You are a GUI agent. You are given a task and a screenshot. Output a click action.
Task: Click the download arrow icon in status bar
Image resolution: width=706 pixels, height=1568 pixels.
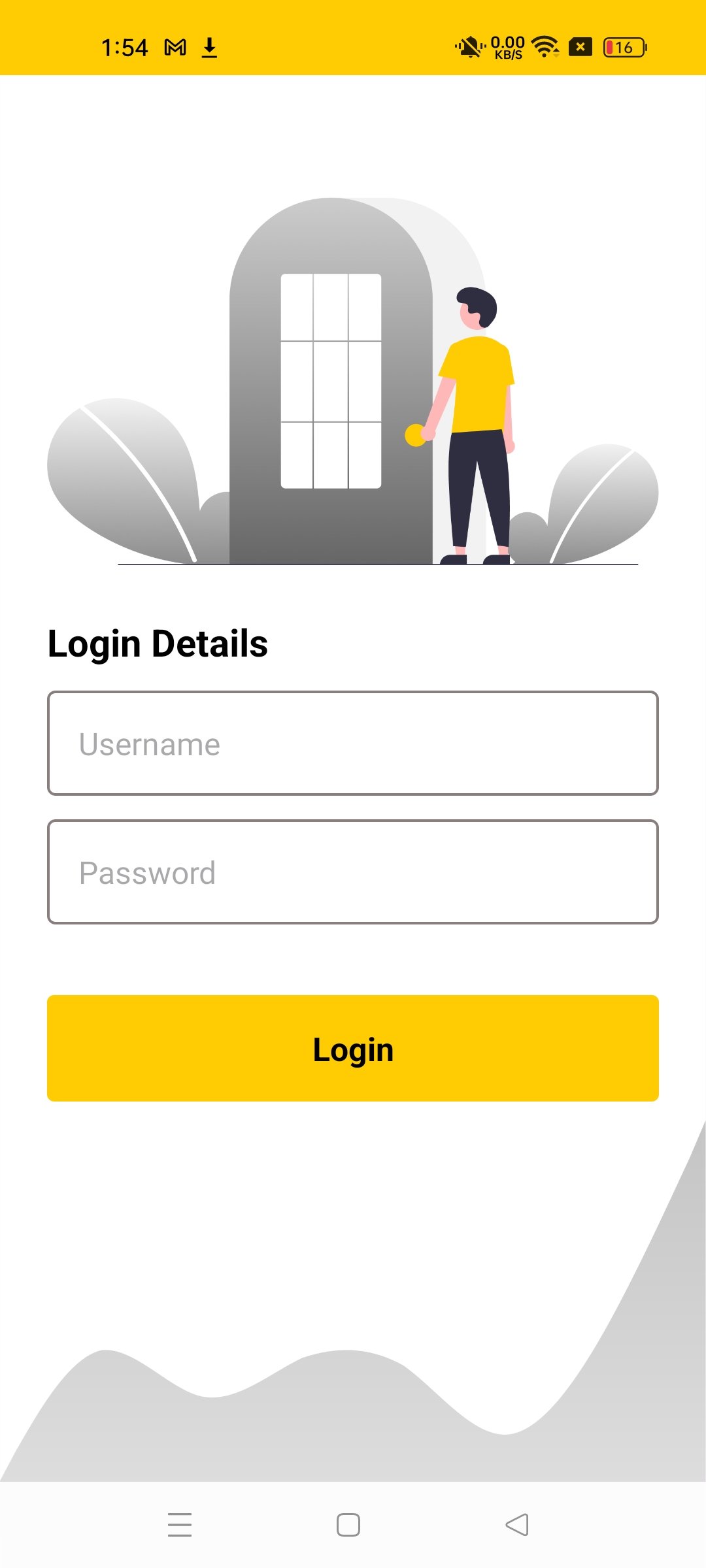pyautogui.click(x=210, y=46)
